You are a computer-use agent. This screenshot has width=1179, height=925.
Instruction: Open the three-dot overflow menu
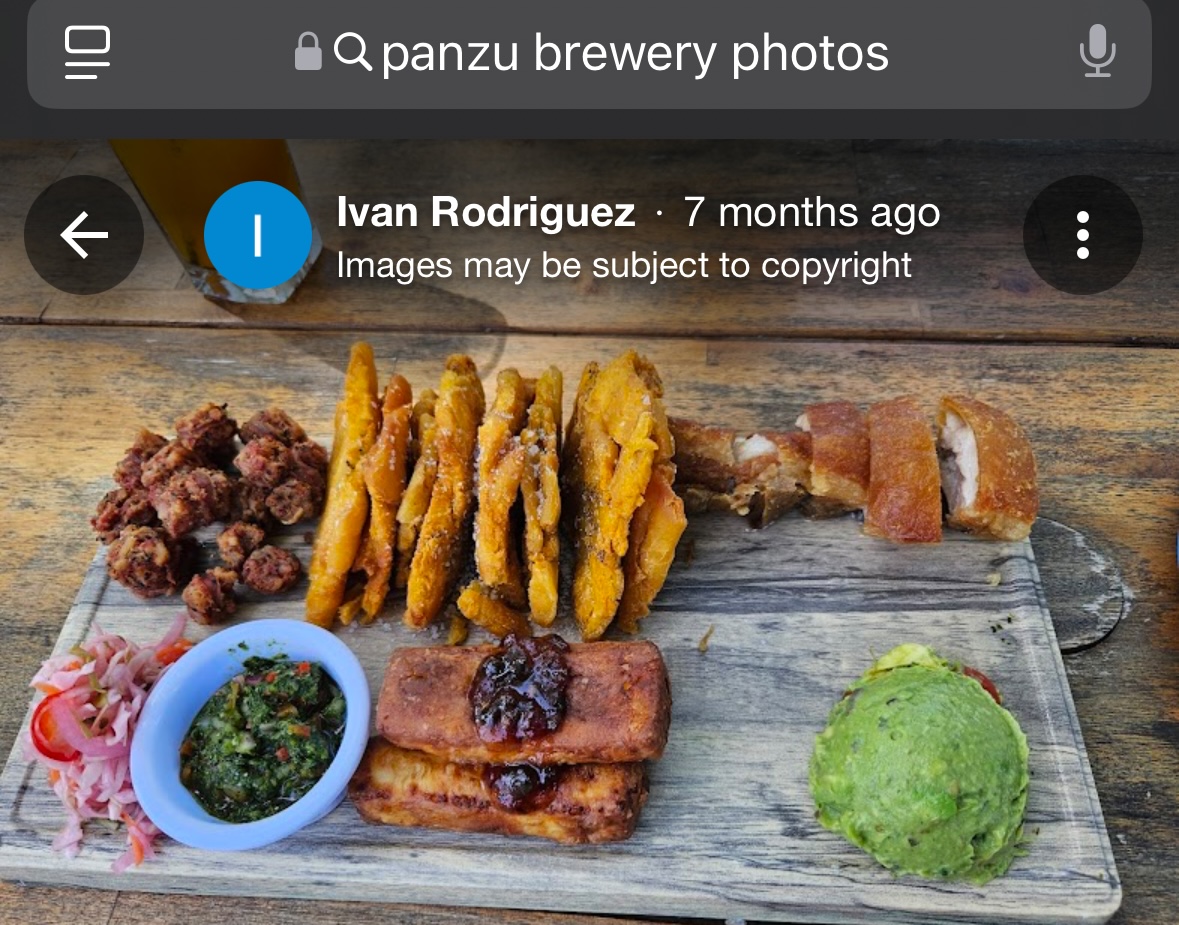pos(1082,236)
